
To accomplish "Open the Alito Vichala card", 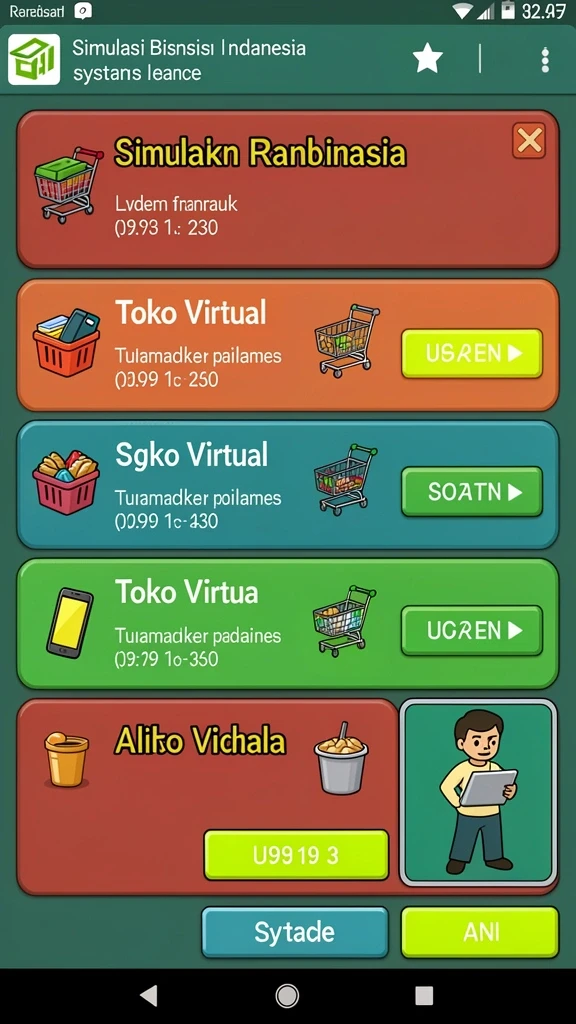I will coord(208,796).
